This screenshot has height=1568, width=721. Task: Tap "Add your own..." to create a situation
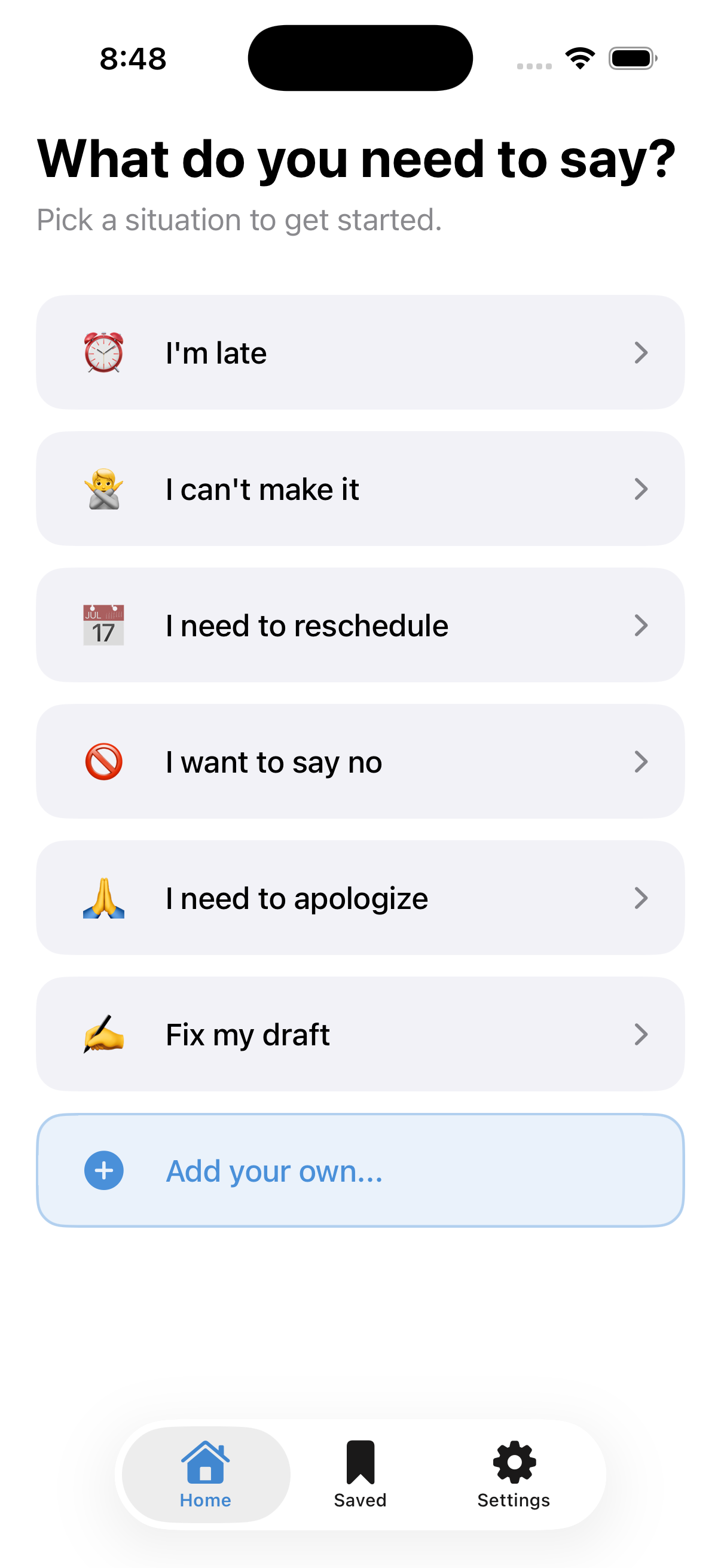pyautogui.click(x=360, y=1170)
